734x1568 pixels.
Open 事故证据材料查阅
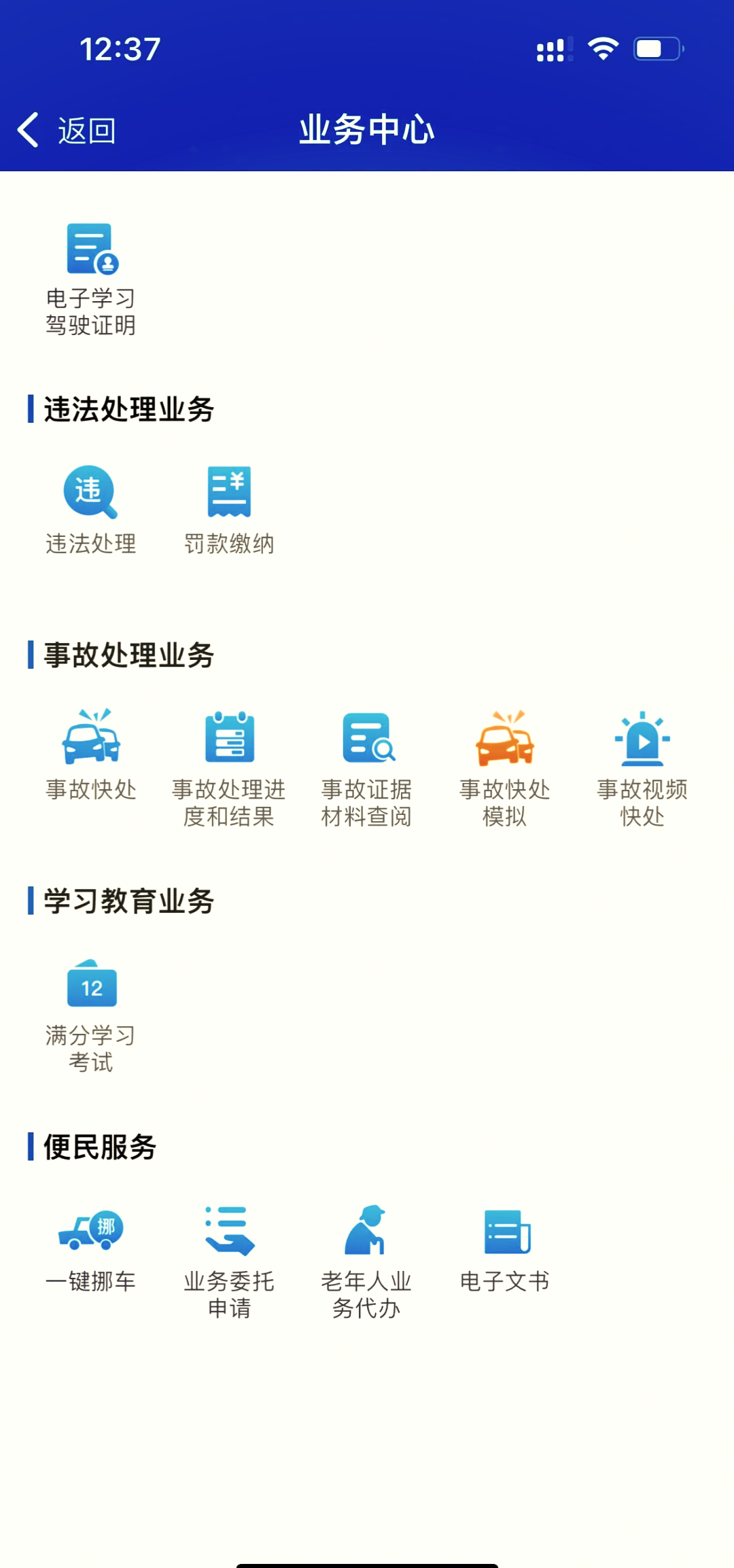coord(367,769)
